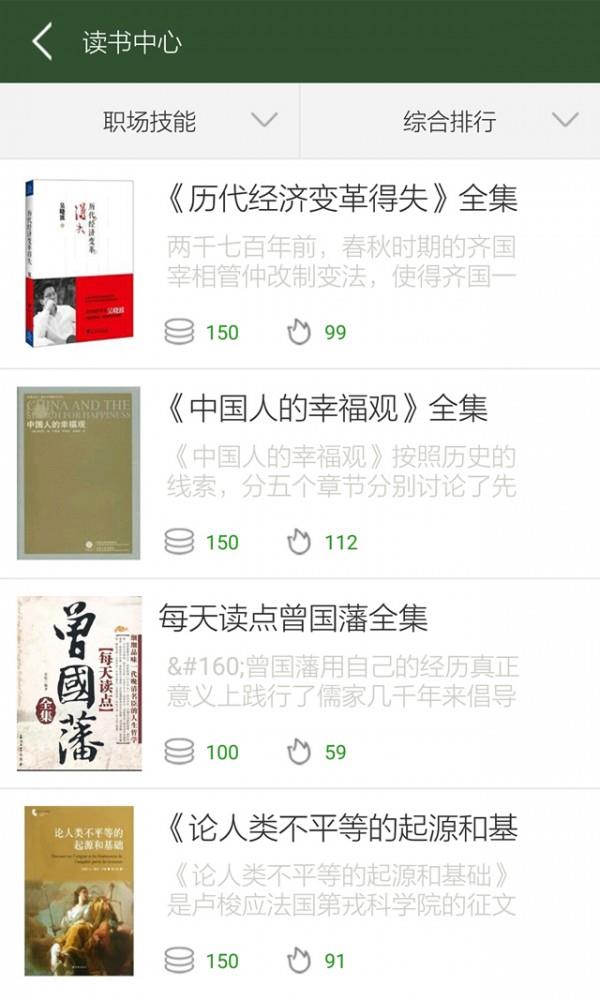600x1000 pixels.
Task: Open the book 《历代经济变革得失》全集
Action: (x=300, y=264)
